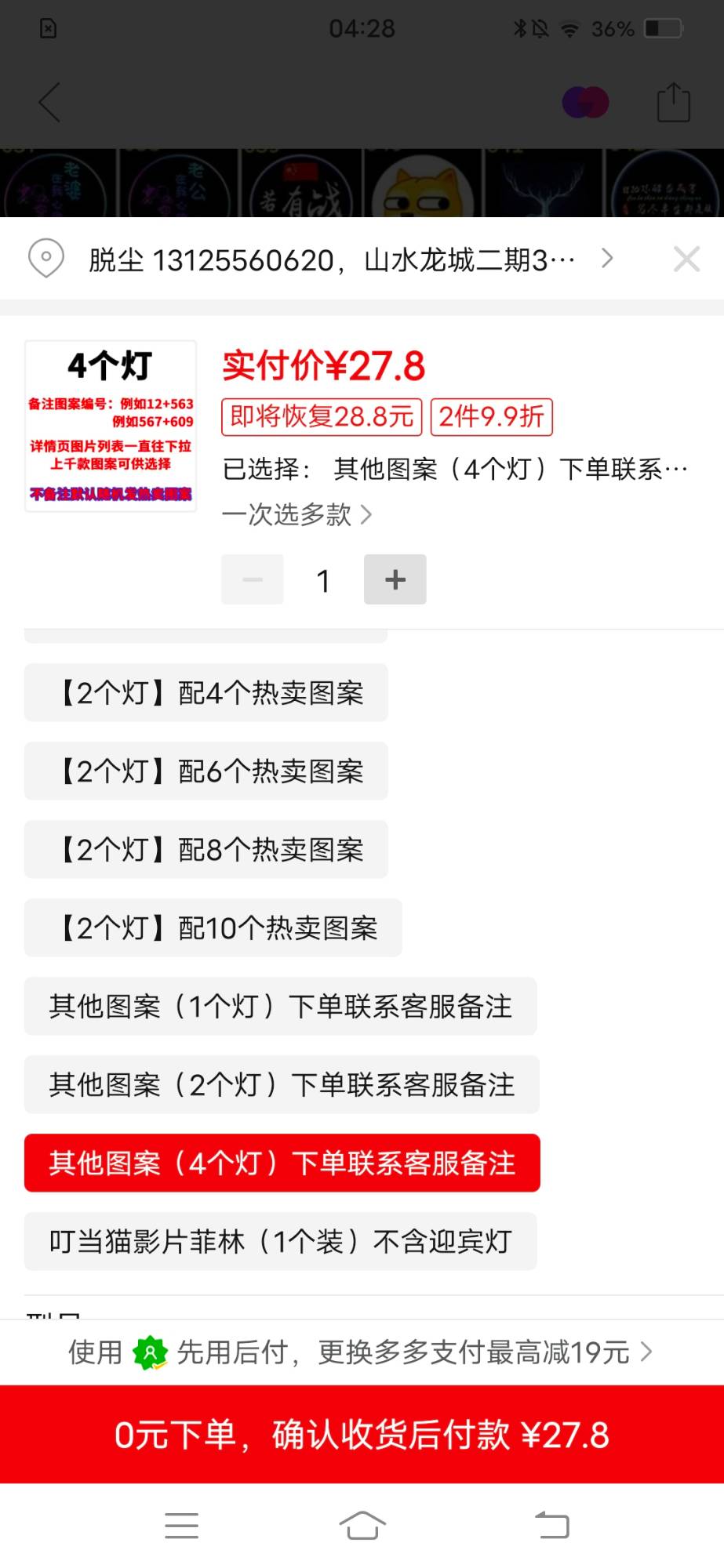Close the product options sheet

tap(686, 259)
